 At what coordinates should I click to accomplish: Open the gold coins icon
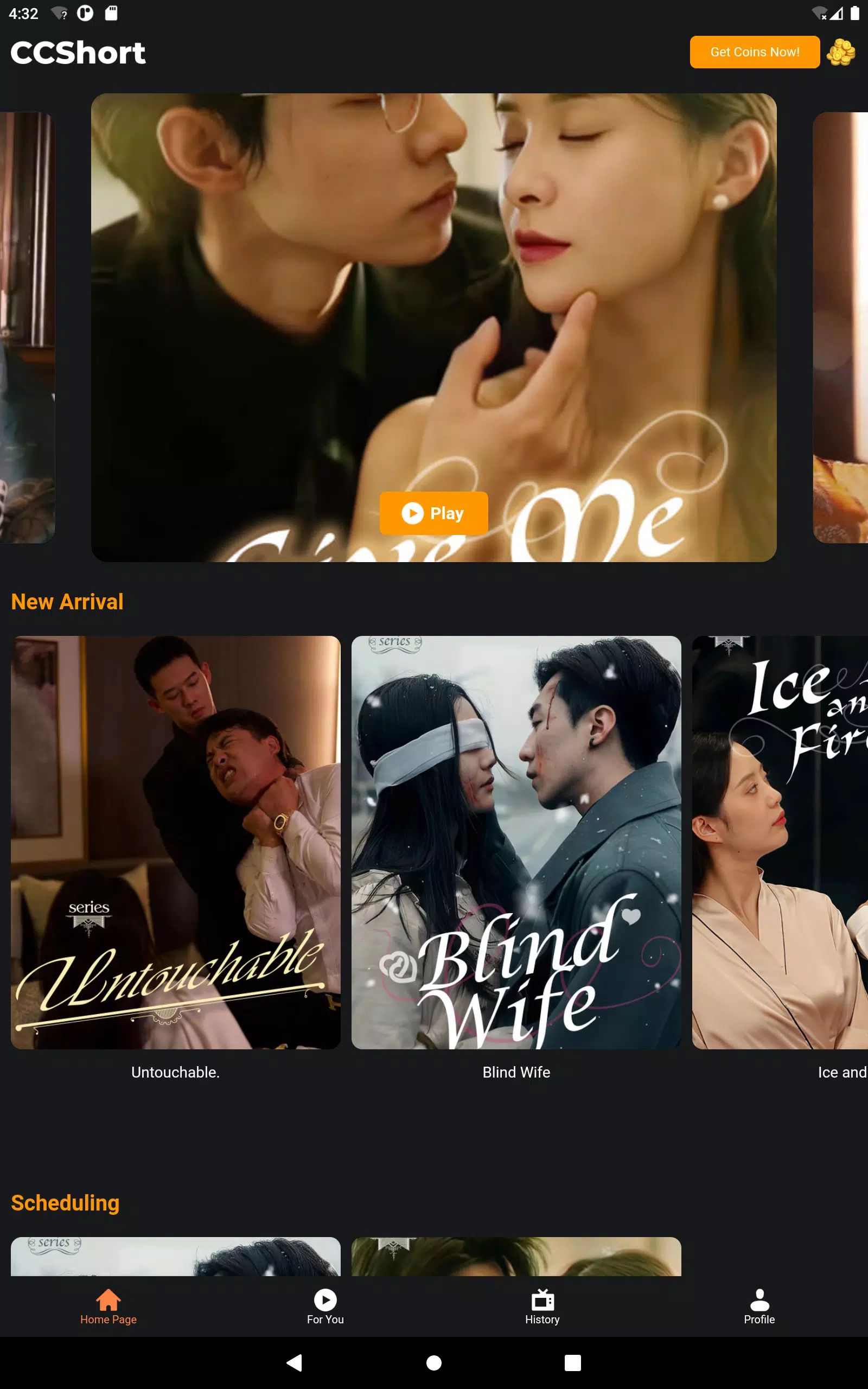tap(840, 52)
